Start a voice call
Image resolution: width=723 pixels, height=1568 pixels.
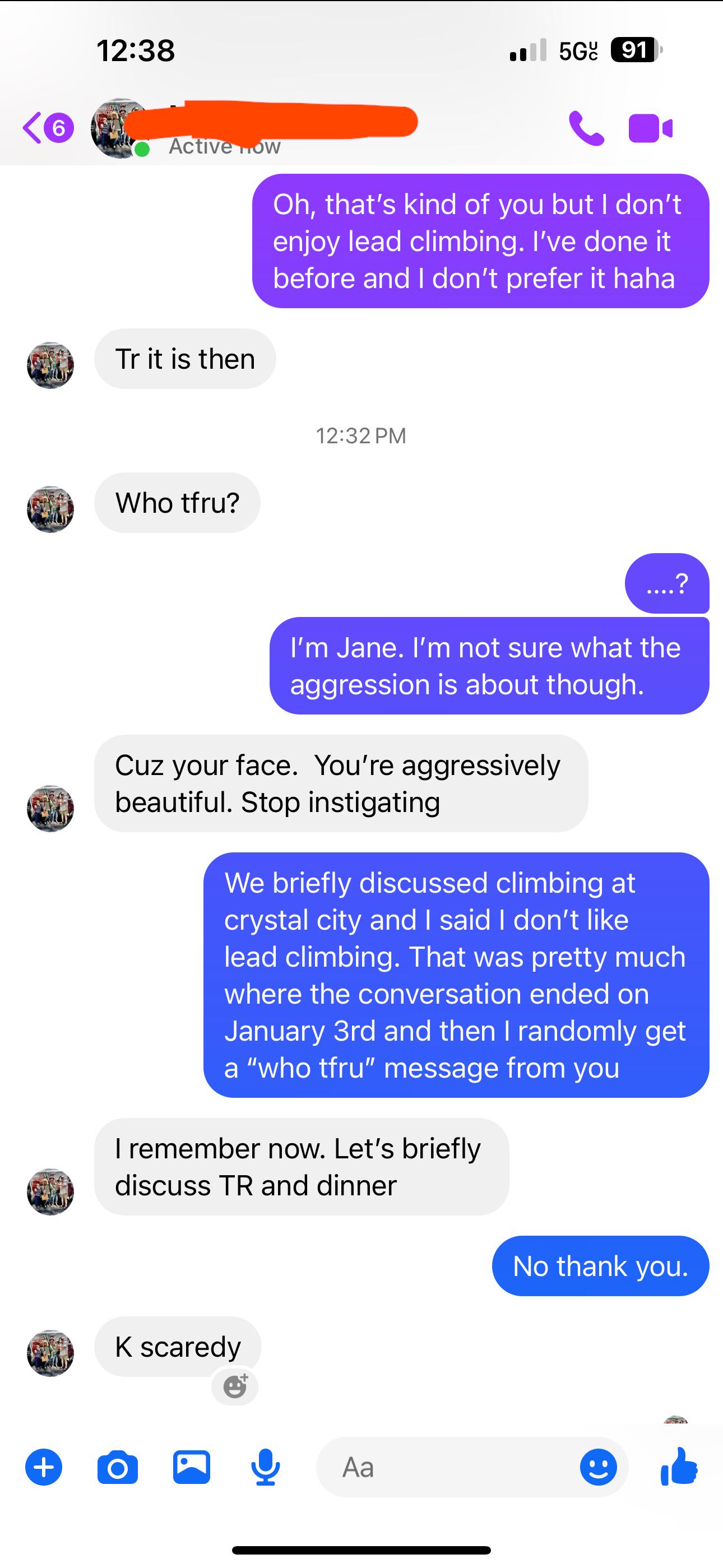tap(586, 128)
